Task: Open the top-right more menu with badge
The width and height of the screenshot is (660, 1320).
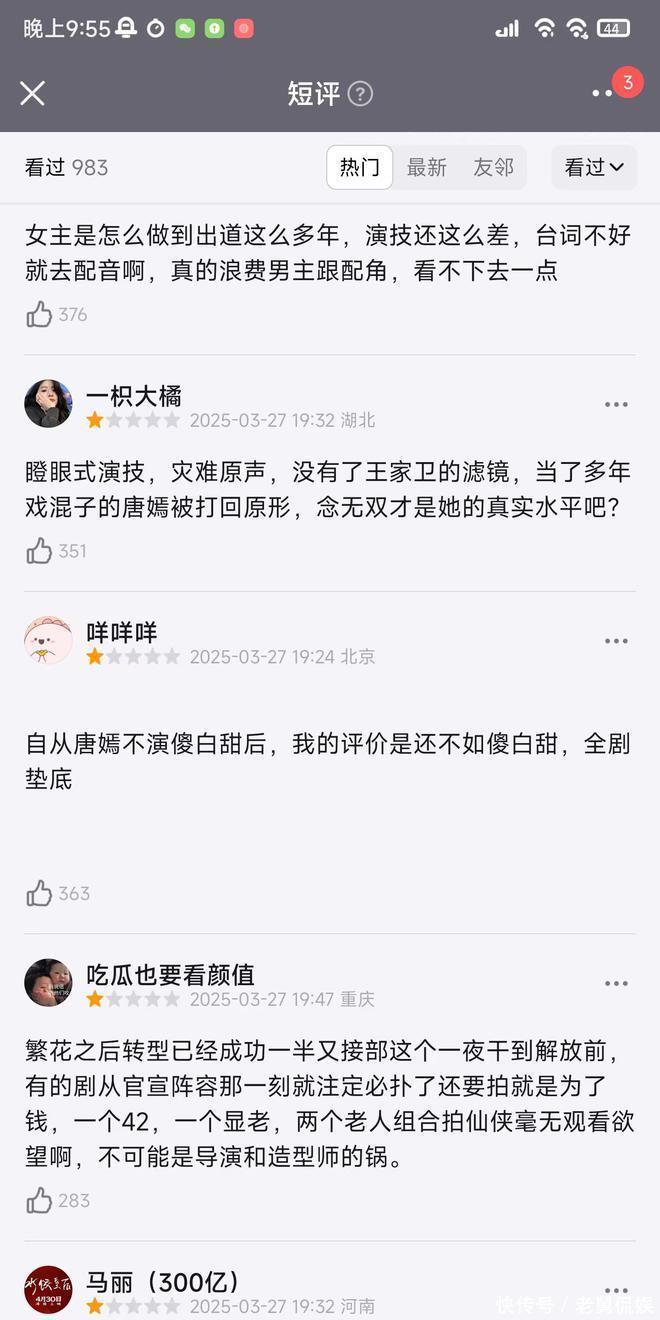Action: (603, 93)
